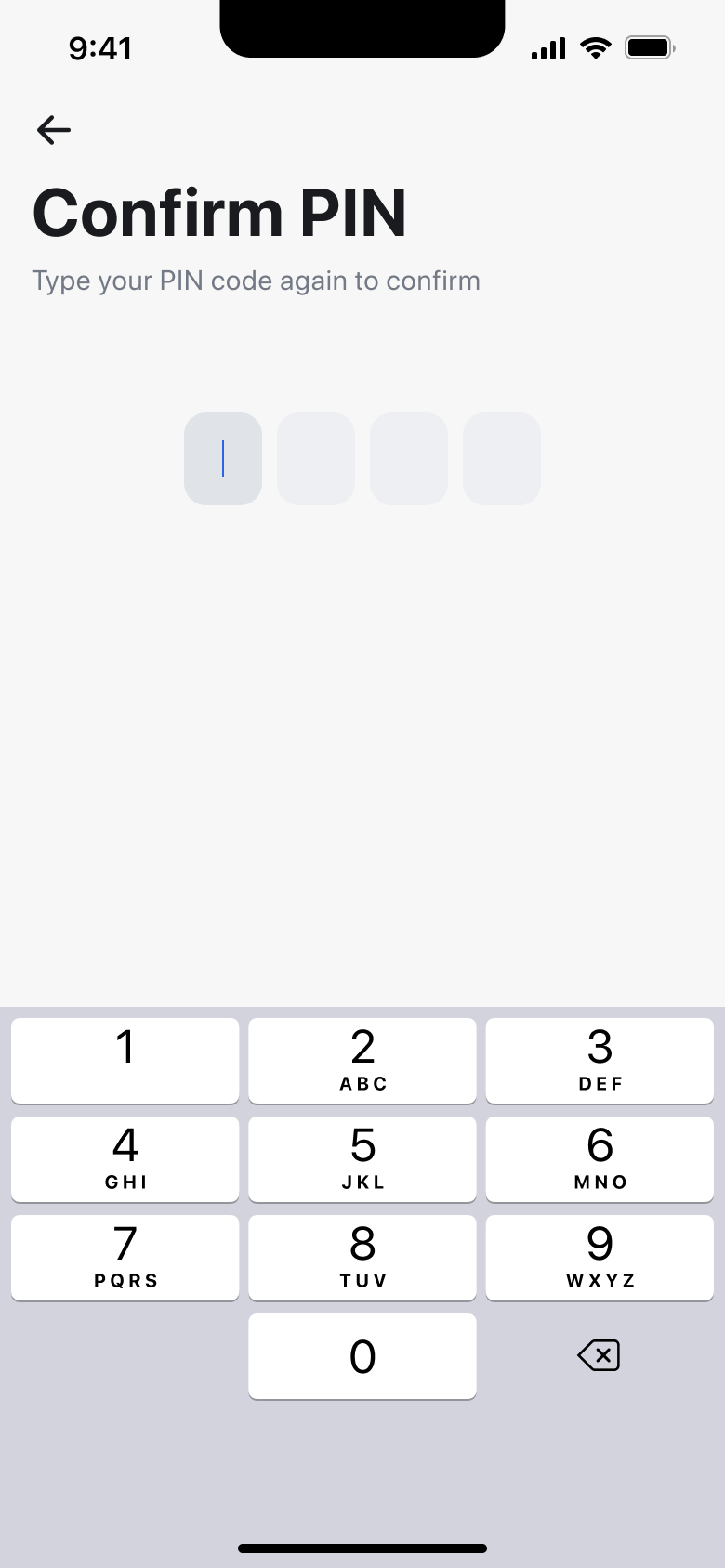
Task: Select the second PIN digit box
Action: point(316,459)
